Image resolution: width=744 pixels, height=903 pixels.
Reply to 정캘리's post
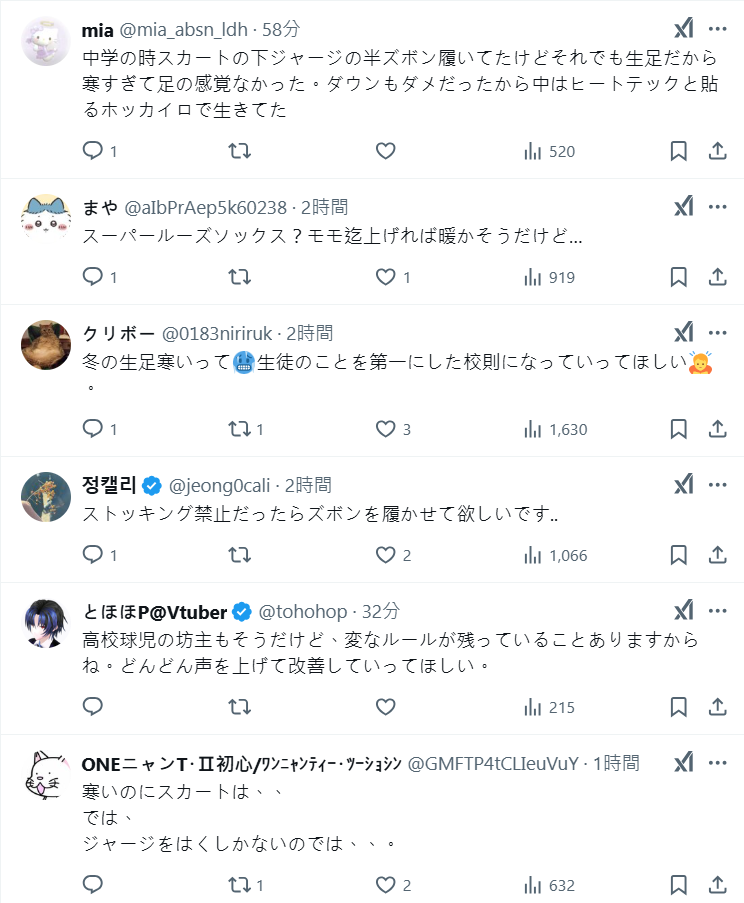[93, 555]
